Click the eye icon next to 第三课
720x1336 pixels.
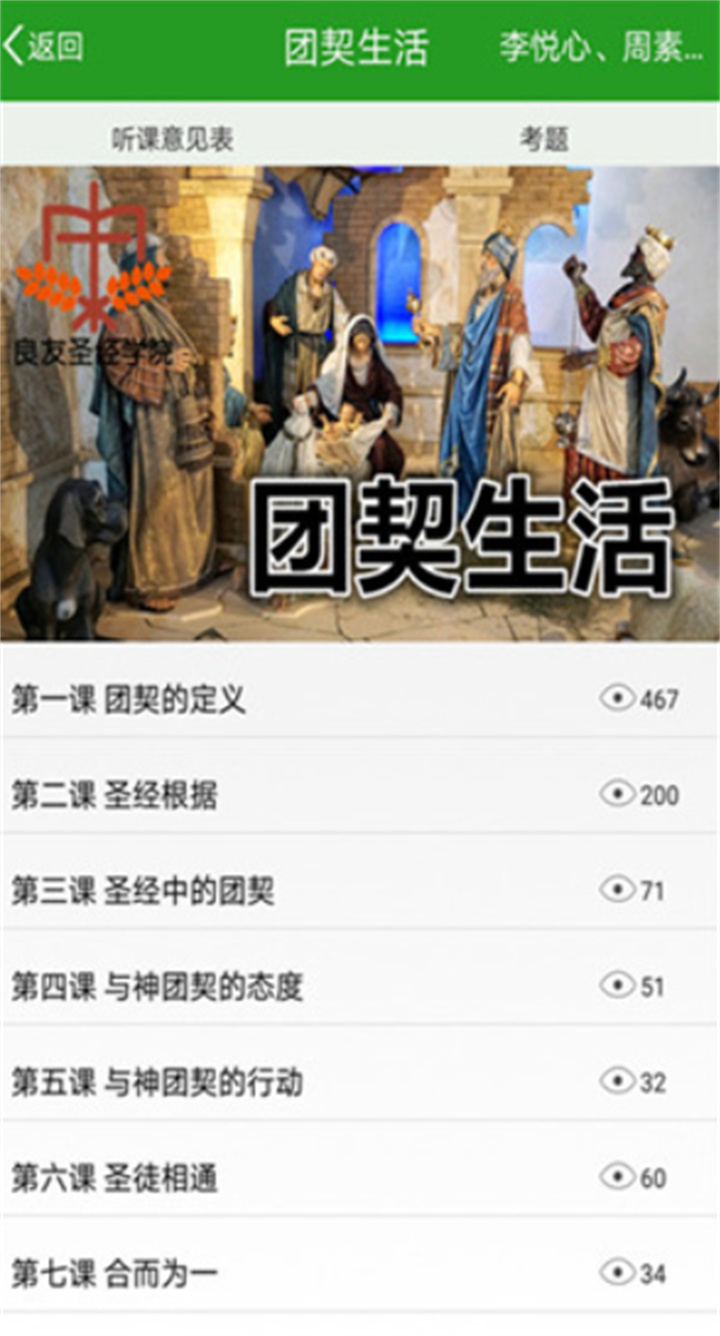click(617, 887)
